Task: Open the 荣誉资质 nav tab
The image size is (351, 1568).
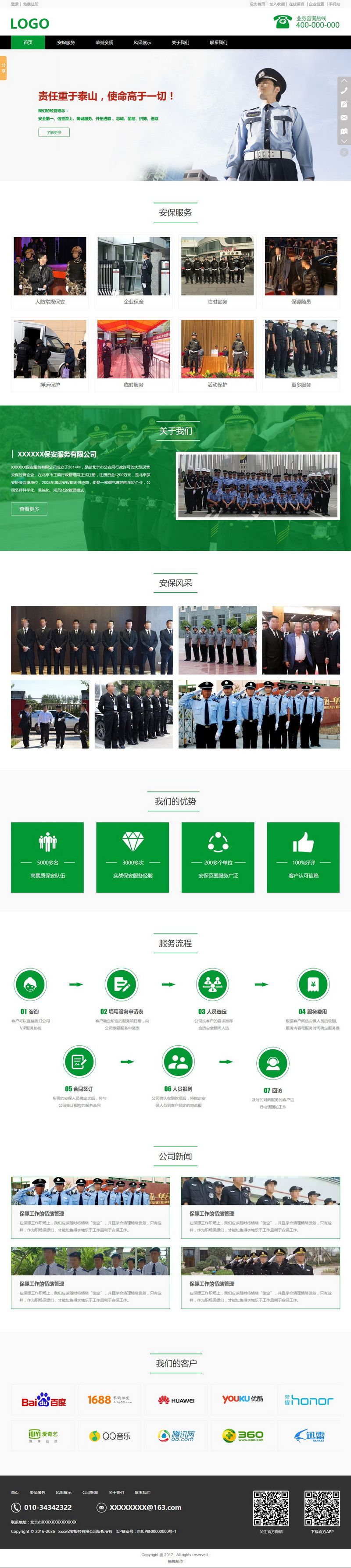Action: click(104, 43)
